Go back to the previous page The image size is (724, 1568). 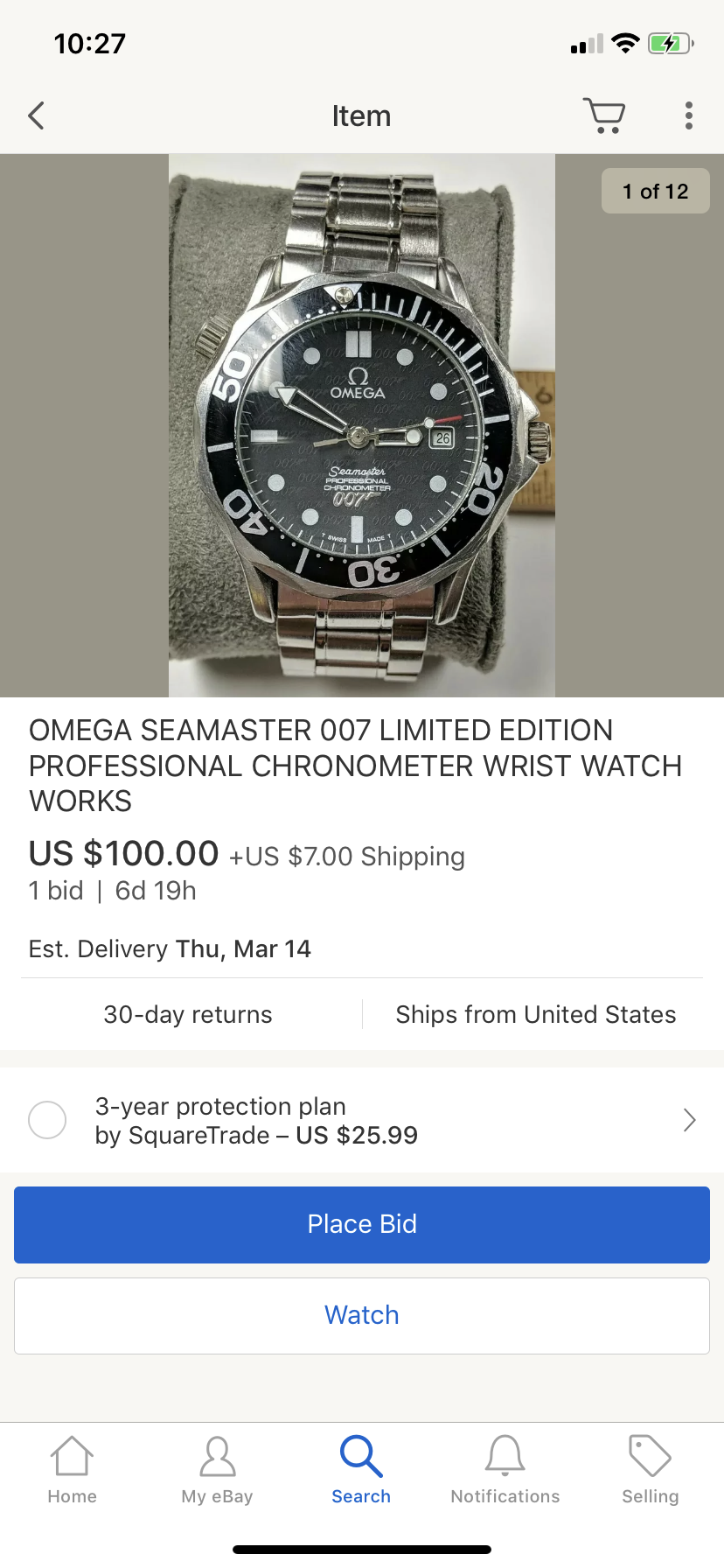(x=36, y=115)
